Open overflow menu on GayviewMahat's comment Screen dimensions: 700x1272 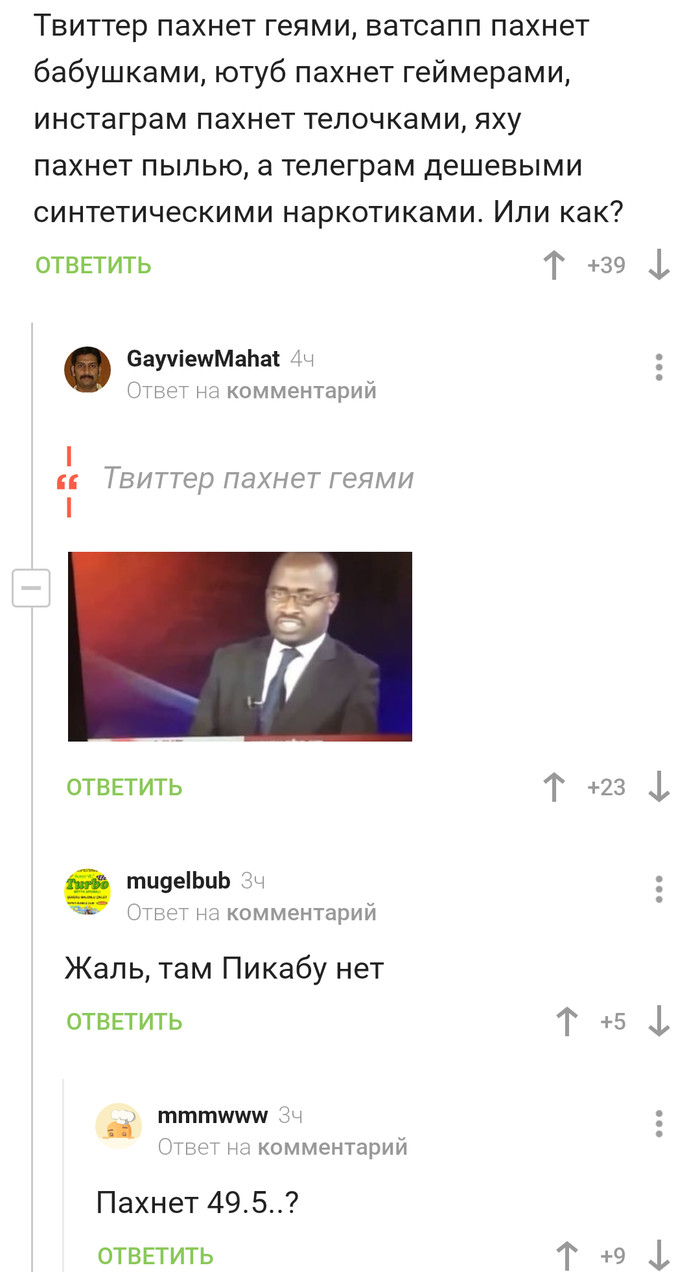coord(659,367)
